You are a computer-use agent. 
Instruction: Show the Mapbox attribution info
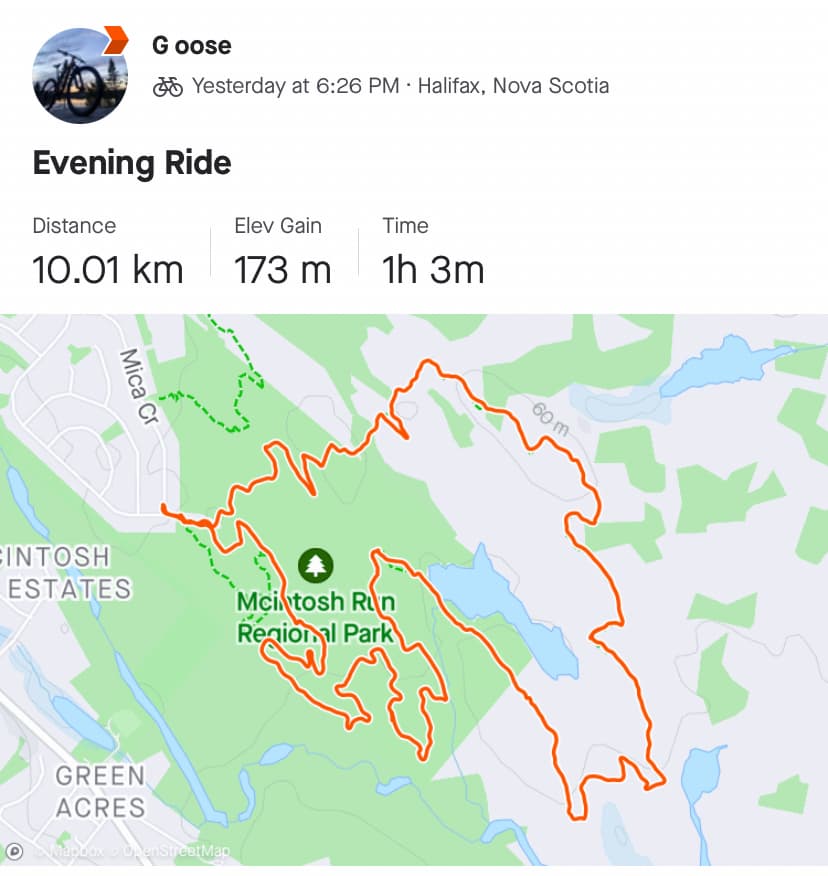point(15,852)
